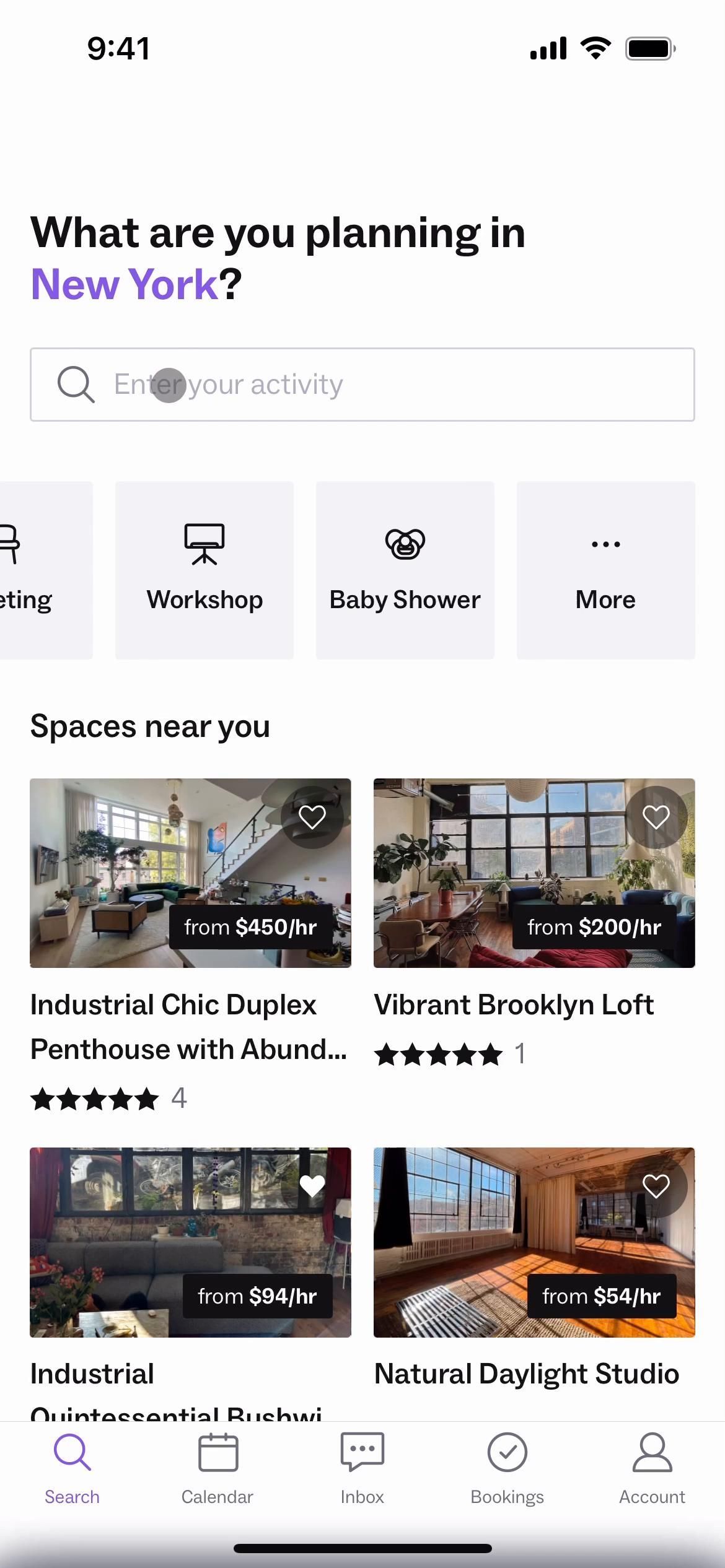This screenshot has width=725, height=1568.
Task: View the Vibrant Brooklyn Loft listing
Action: (x=534, y=873)
